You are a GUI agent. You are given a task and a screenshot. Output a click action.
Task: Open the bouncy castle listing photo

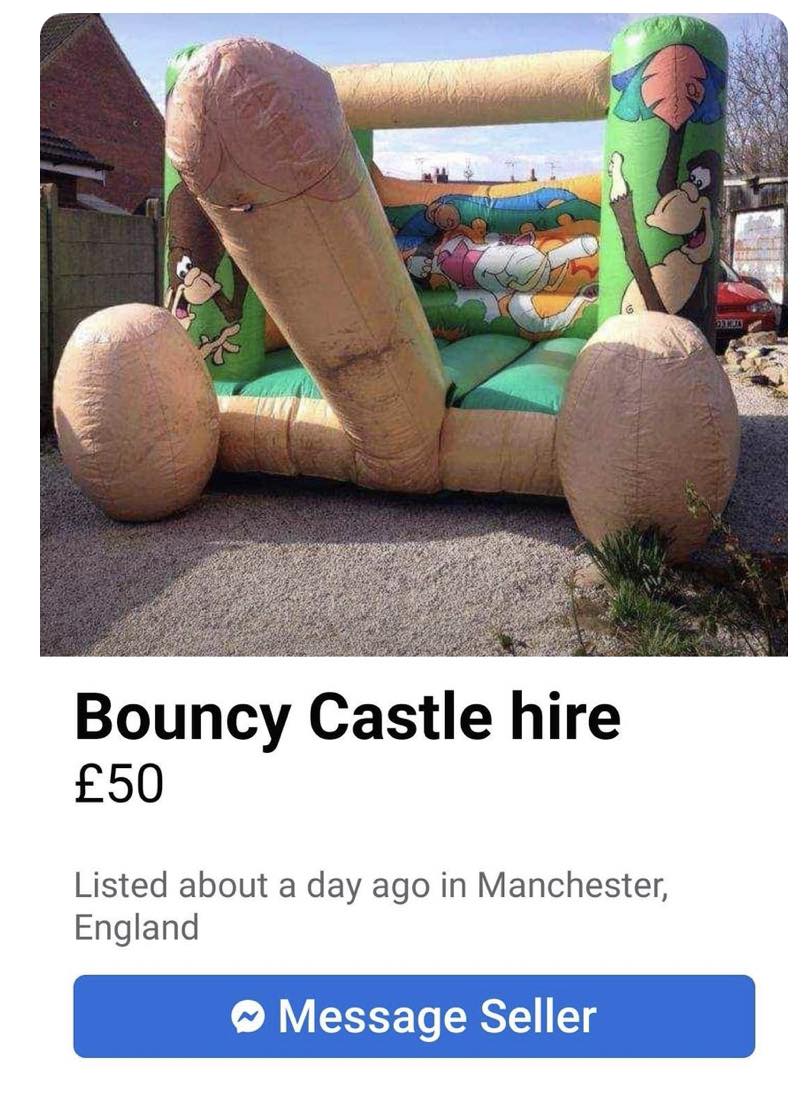[x=414, y=335]
